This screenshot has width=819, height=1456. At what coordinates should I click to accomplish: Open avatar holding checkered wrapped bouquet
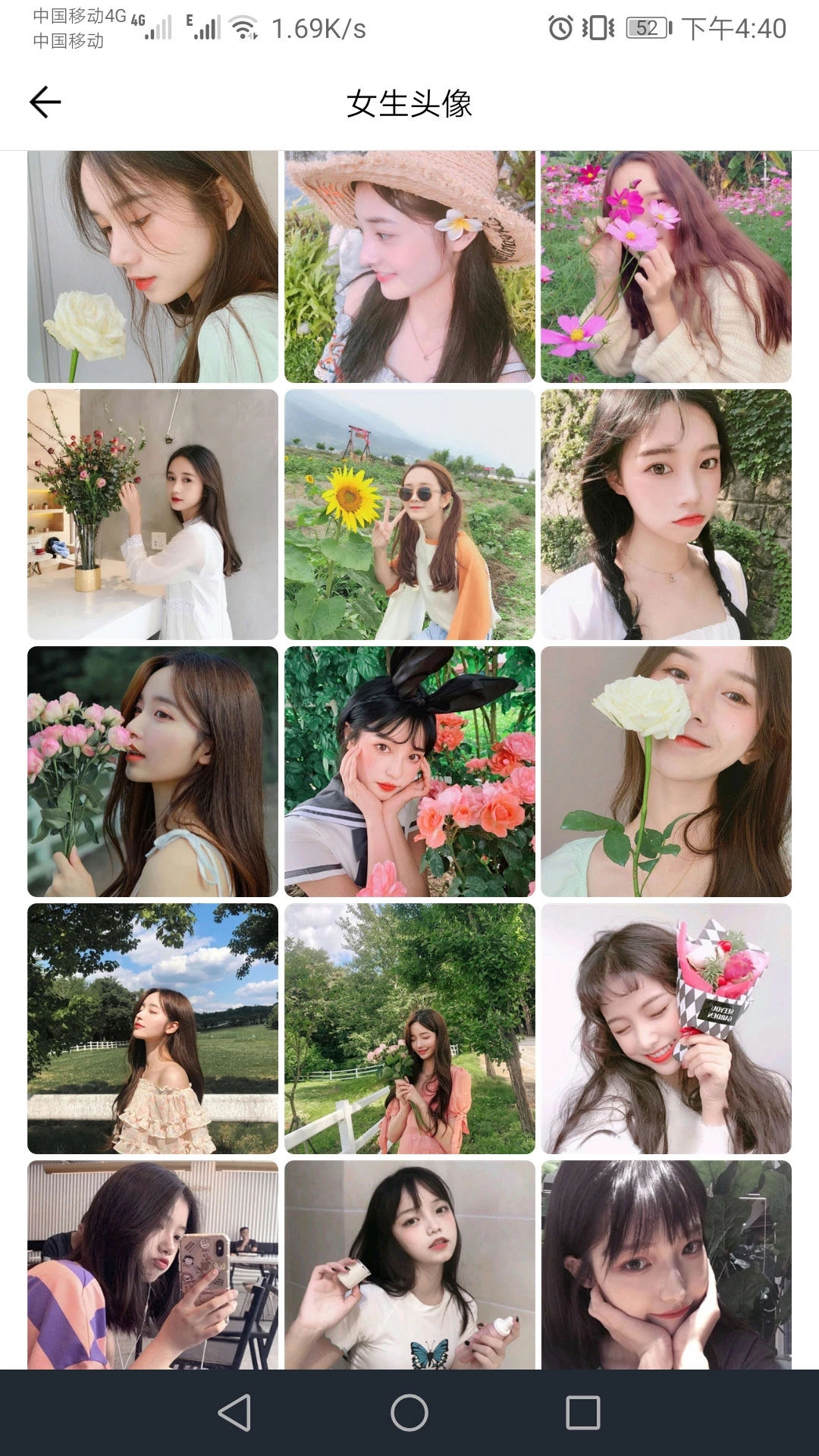666,1028
